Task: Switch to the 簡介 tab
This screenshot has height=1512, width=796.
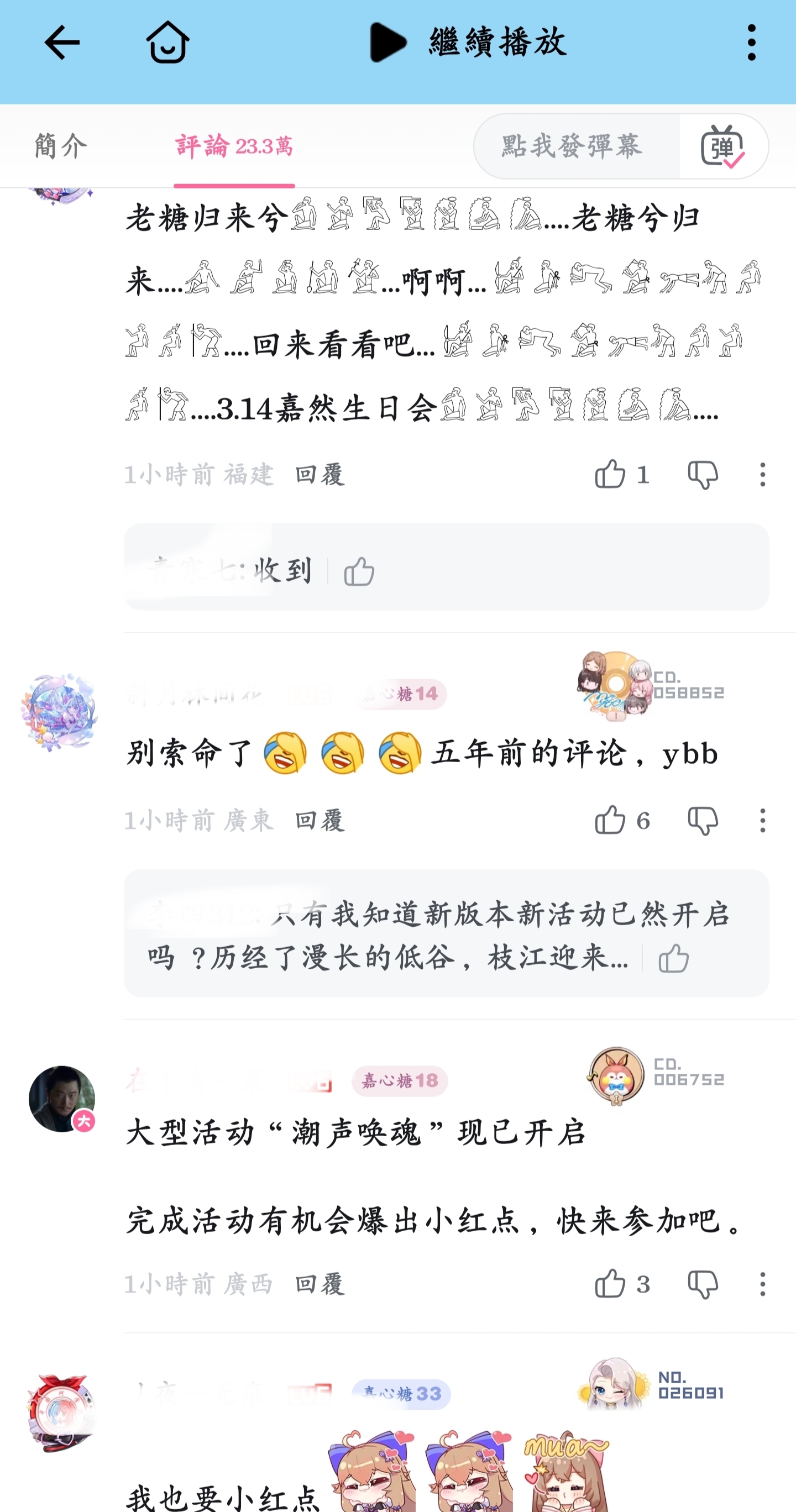Action: [61, 145]
